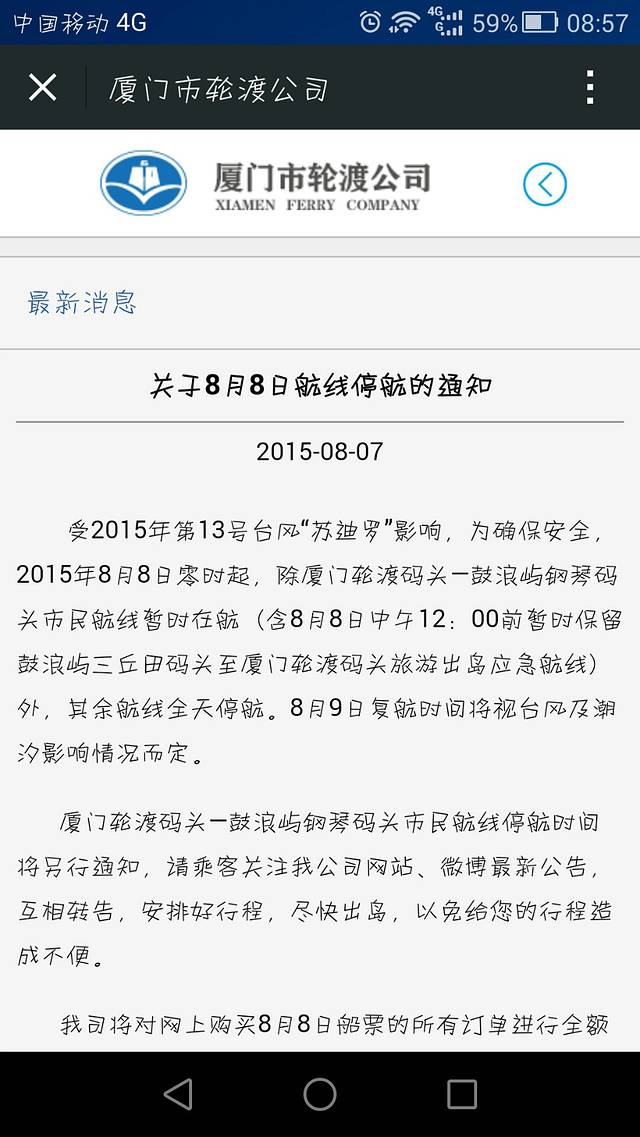The width and height of the screenshot is (640, 1137).
Task: Open the three-dot overflow menu
Action: click(590, 88)
